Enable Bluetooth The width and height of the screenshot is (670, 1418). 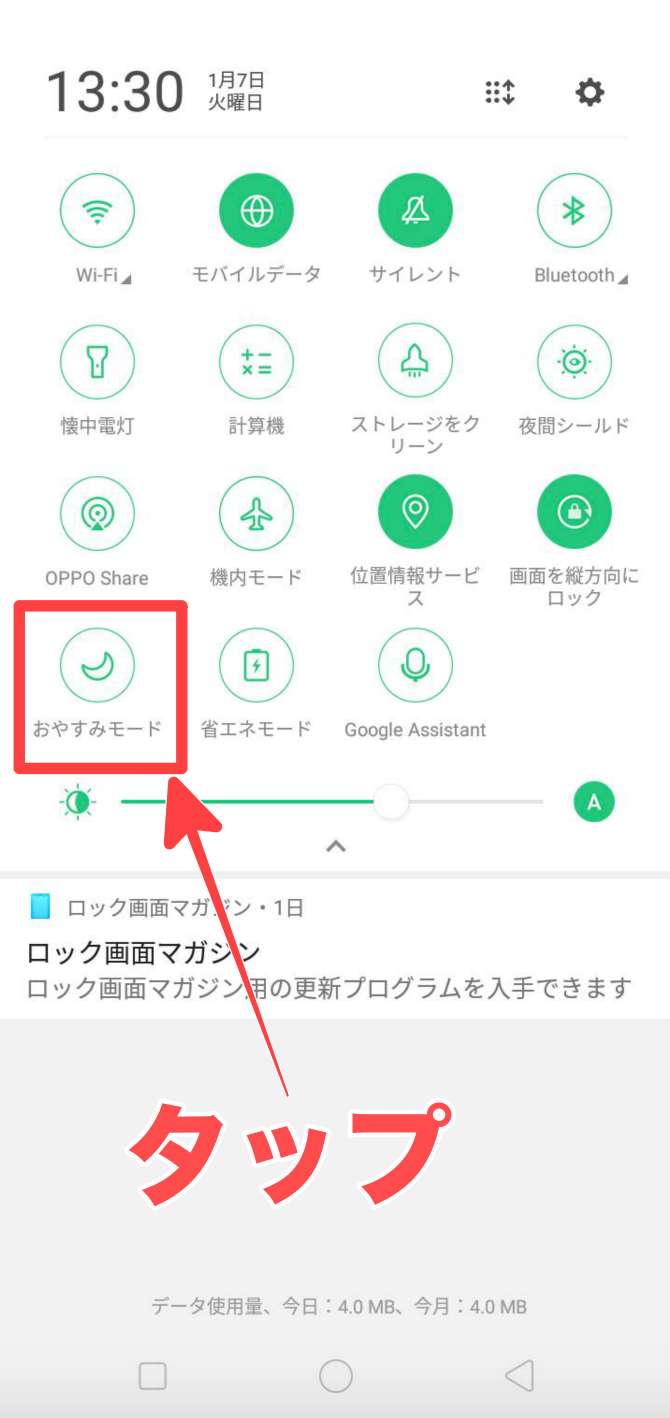coord(574,211)
